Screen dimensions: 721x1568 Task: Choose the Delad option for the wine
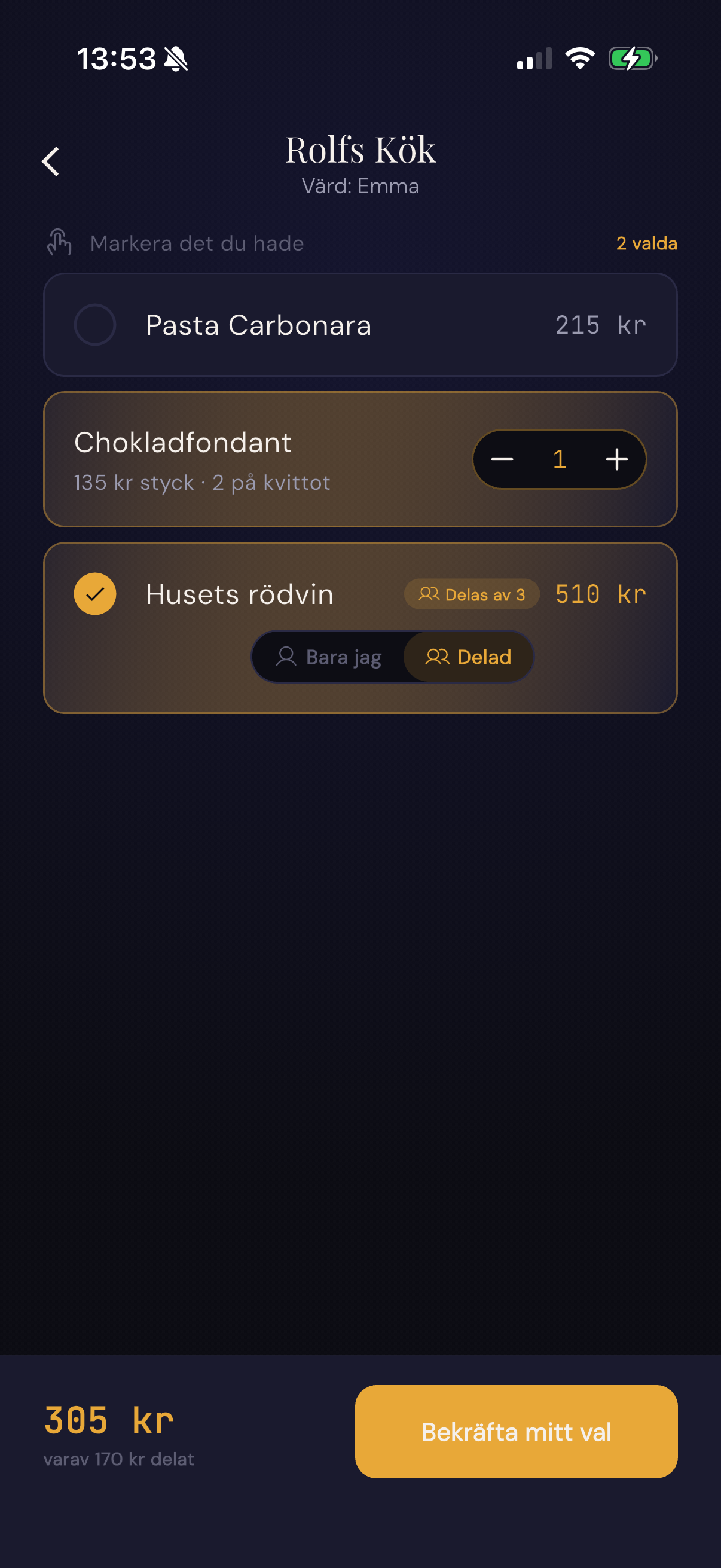point(468,657)
